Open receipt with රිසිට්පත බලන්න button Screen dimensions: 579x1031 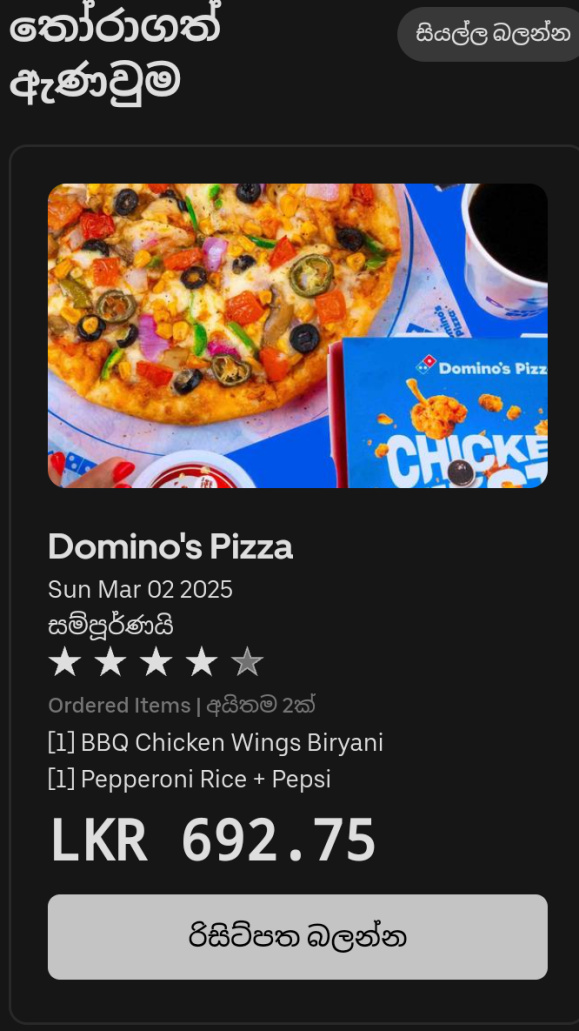point(297,936)
